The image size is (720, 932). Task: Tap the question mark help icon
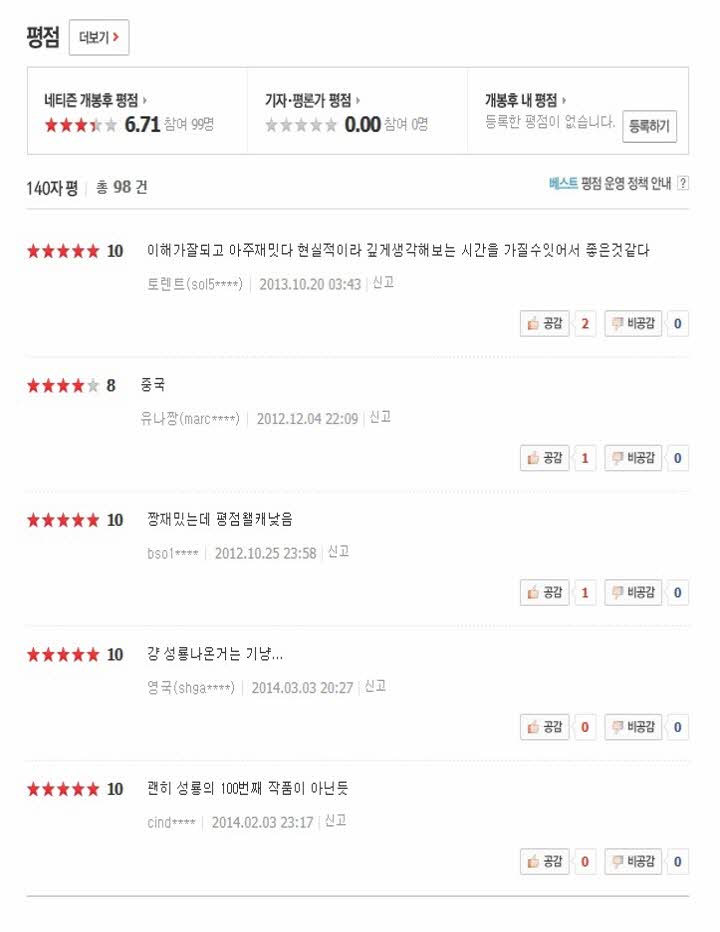click(x=683, y=183)
